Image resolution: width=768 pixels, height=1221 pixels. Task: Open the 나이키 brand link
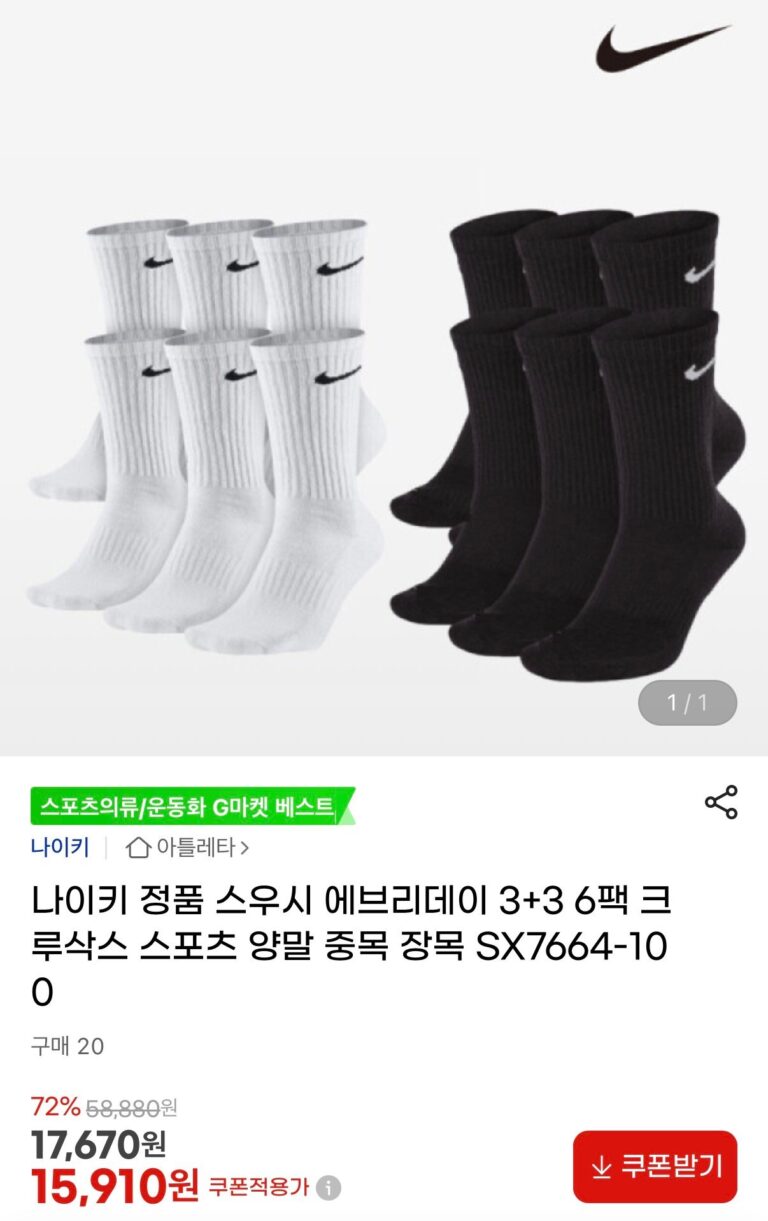[x=60, y=848]
